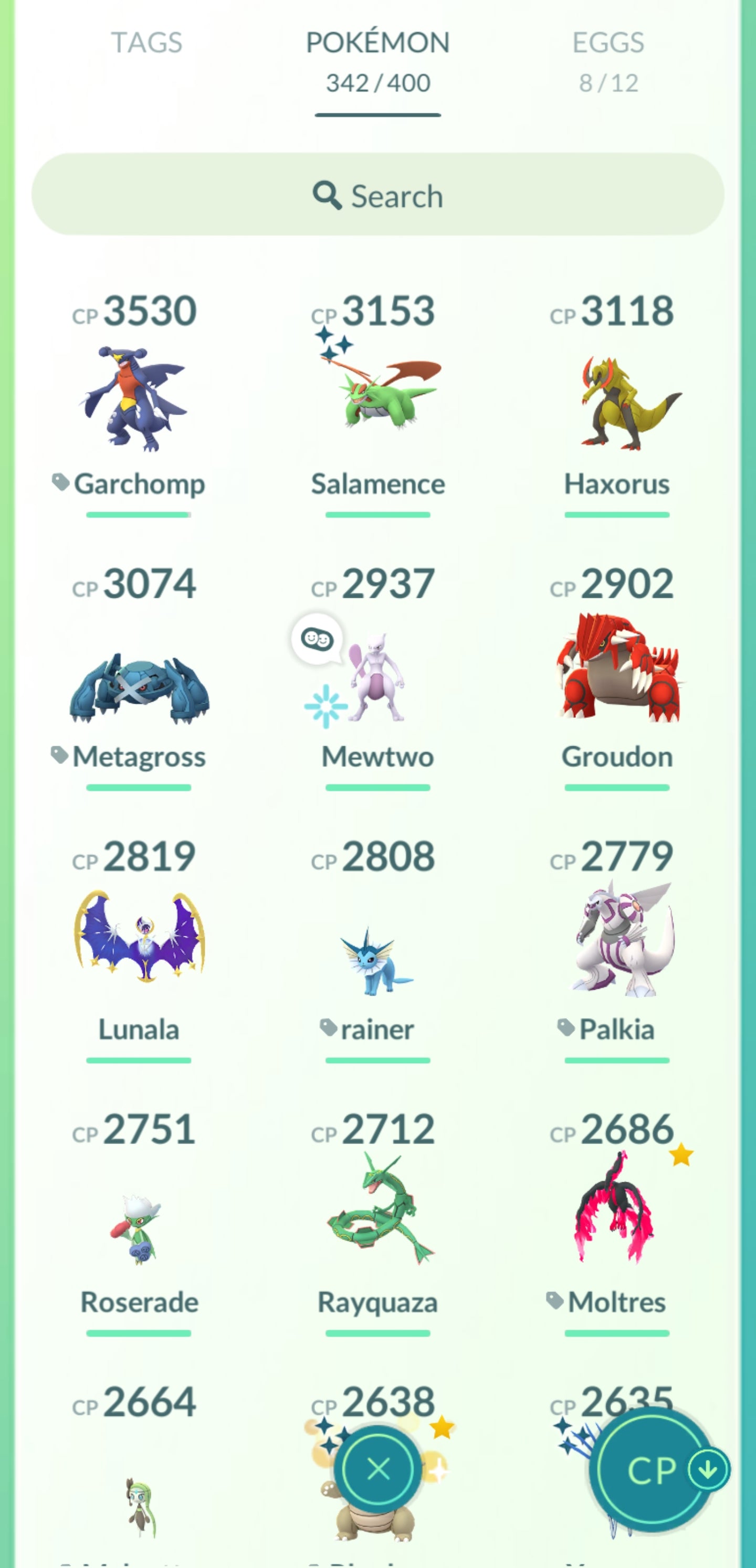756x1568 pixels.
Task: Select Haxorus with CP 3118
Action: click(616, 402)
